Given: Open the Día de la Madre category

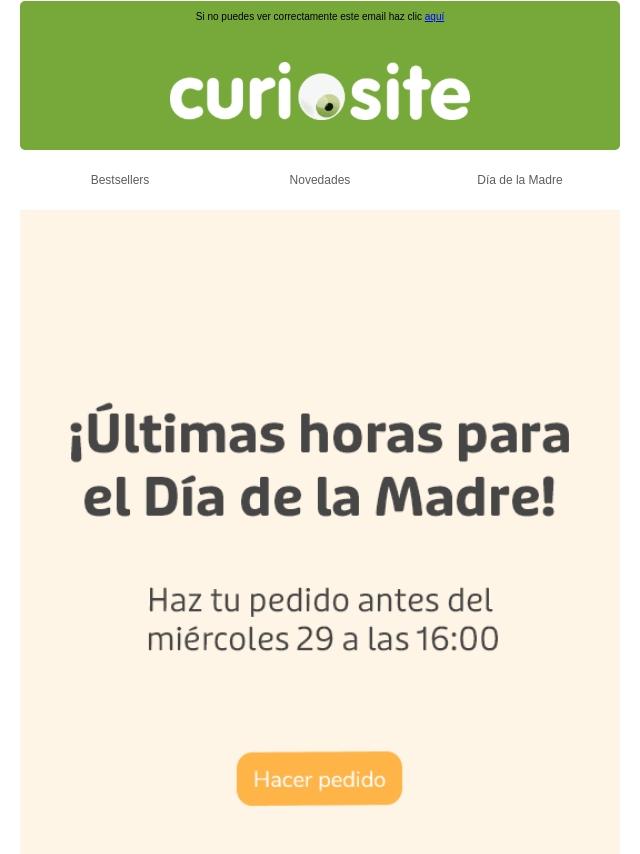Looking at the screenshot, I should coord(519,180).
